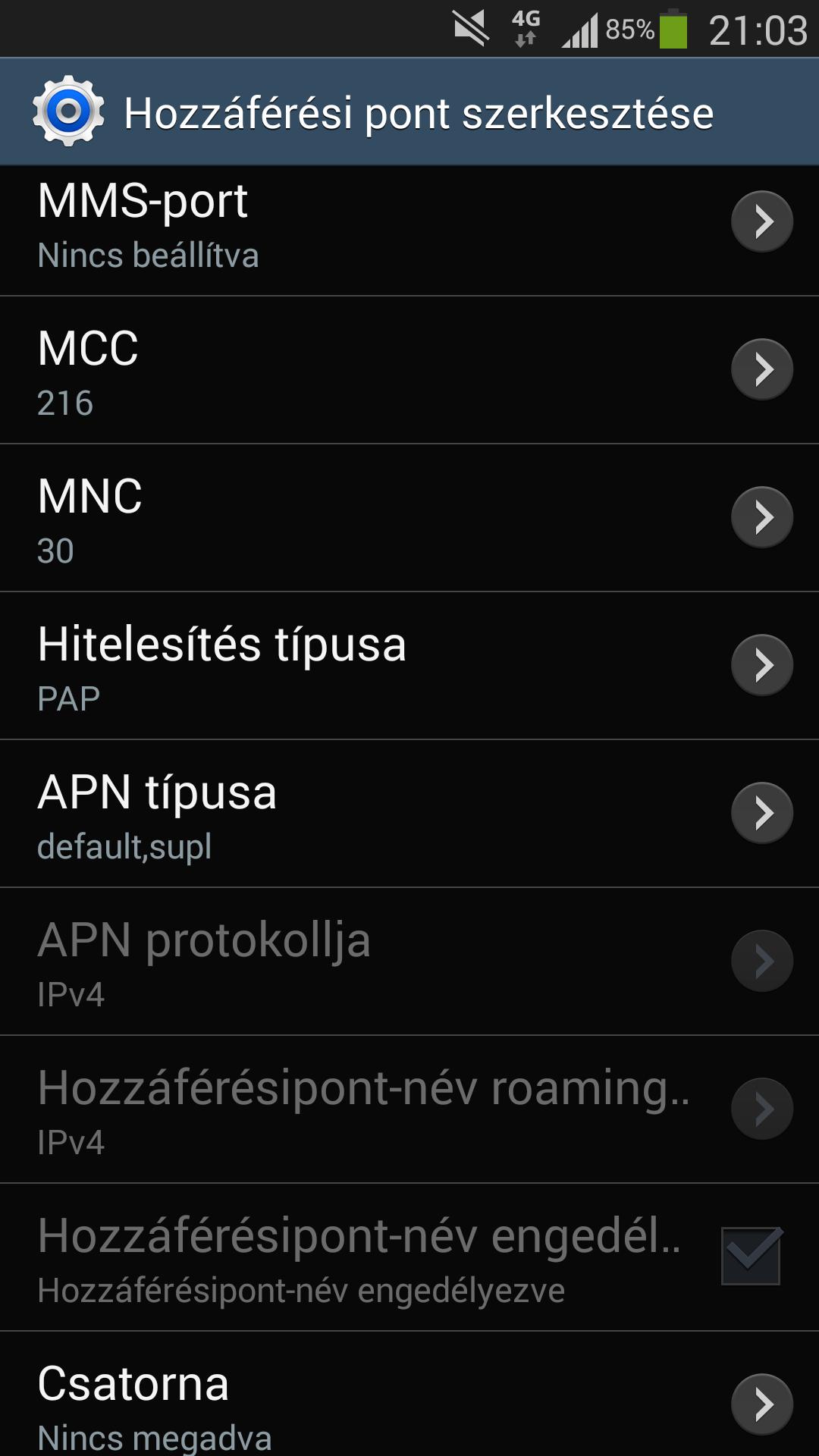Open the MNC setting row
The image size is (819, 1456).
(409, 518)
